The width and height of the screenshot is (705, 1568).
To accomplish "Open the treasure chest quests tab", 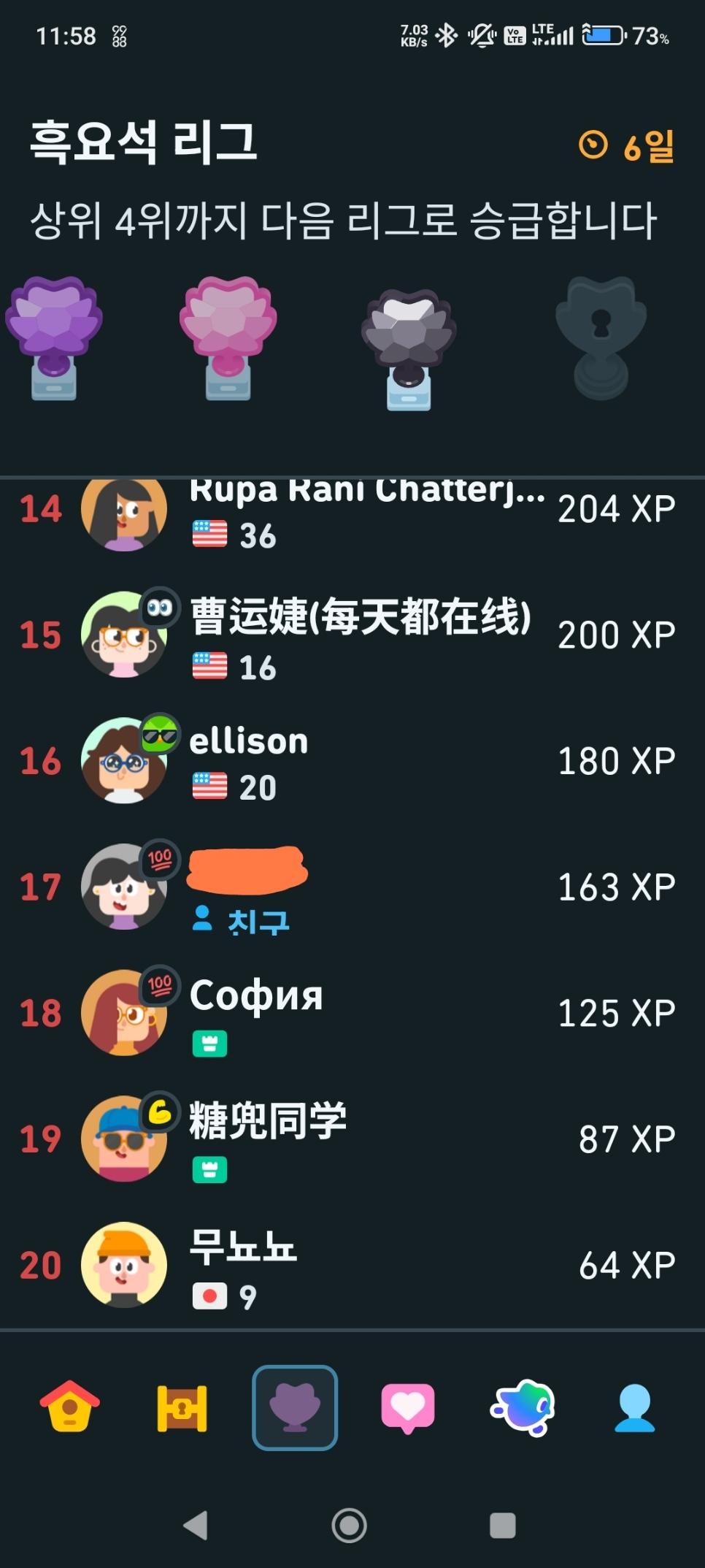I will click(x=182, y=1407).
